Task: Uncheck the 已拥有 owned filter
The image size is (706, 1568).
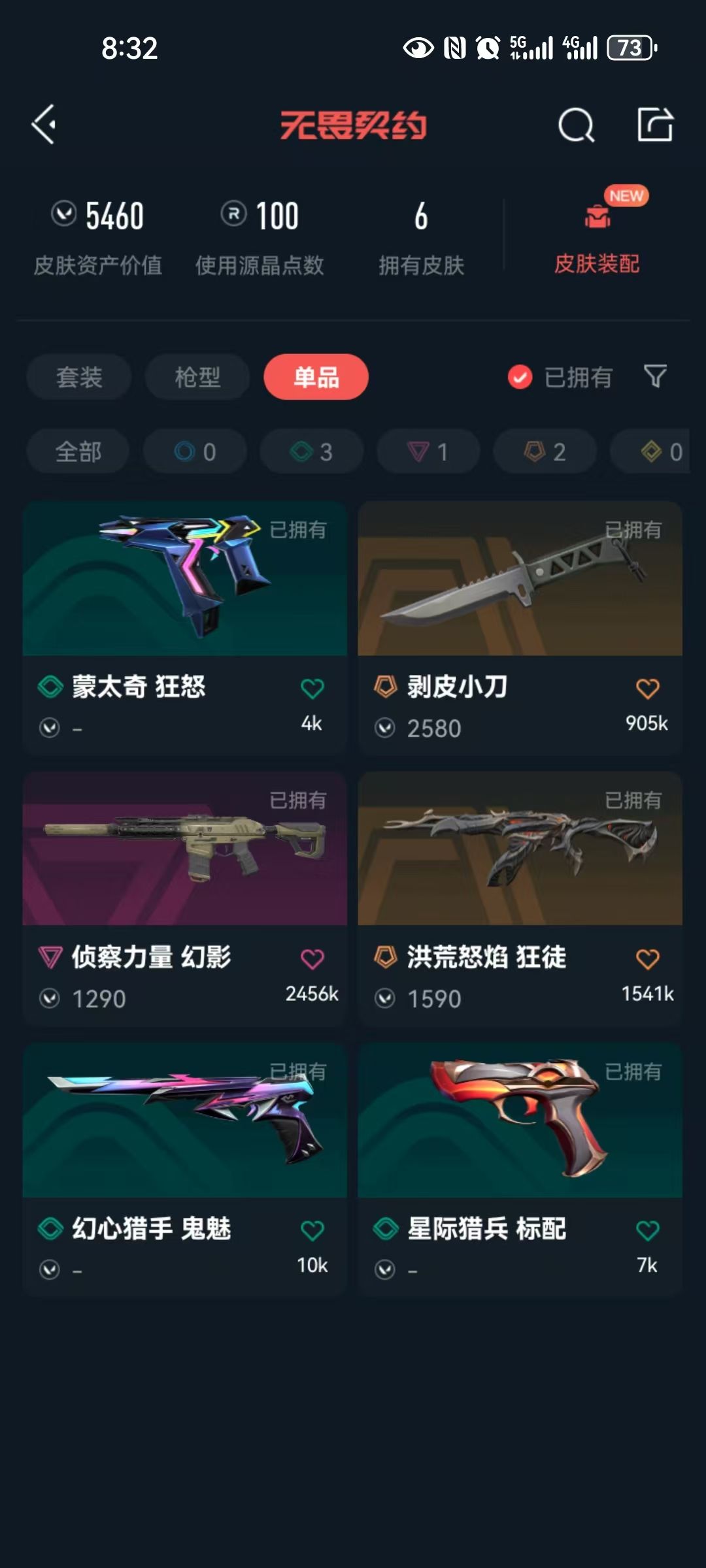Action: (x=560, y=377)
